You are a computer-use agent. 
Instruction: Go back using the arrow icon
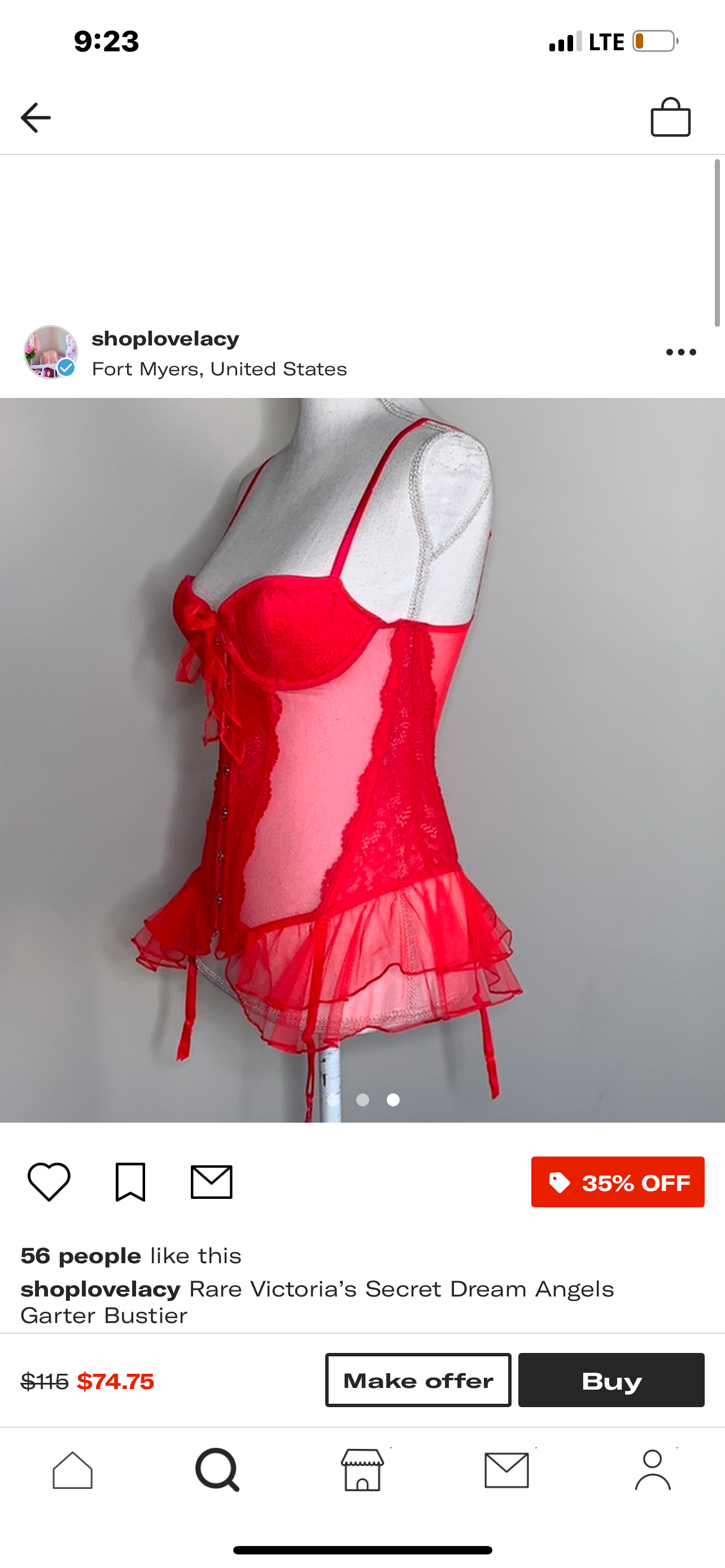pos(36,117)
